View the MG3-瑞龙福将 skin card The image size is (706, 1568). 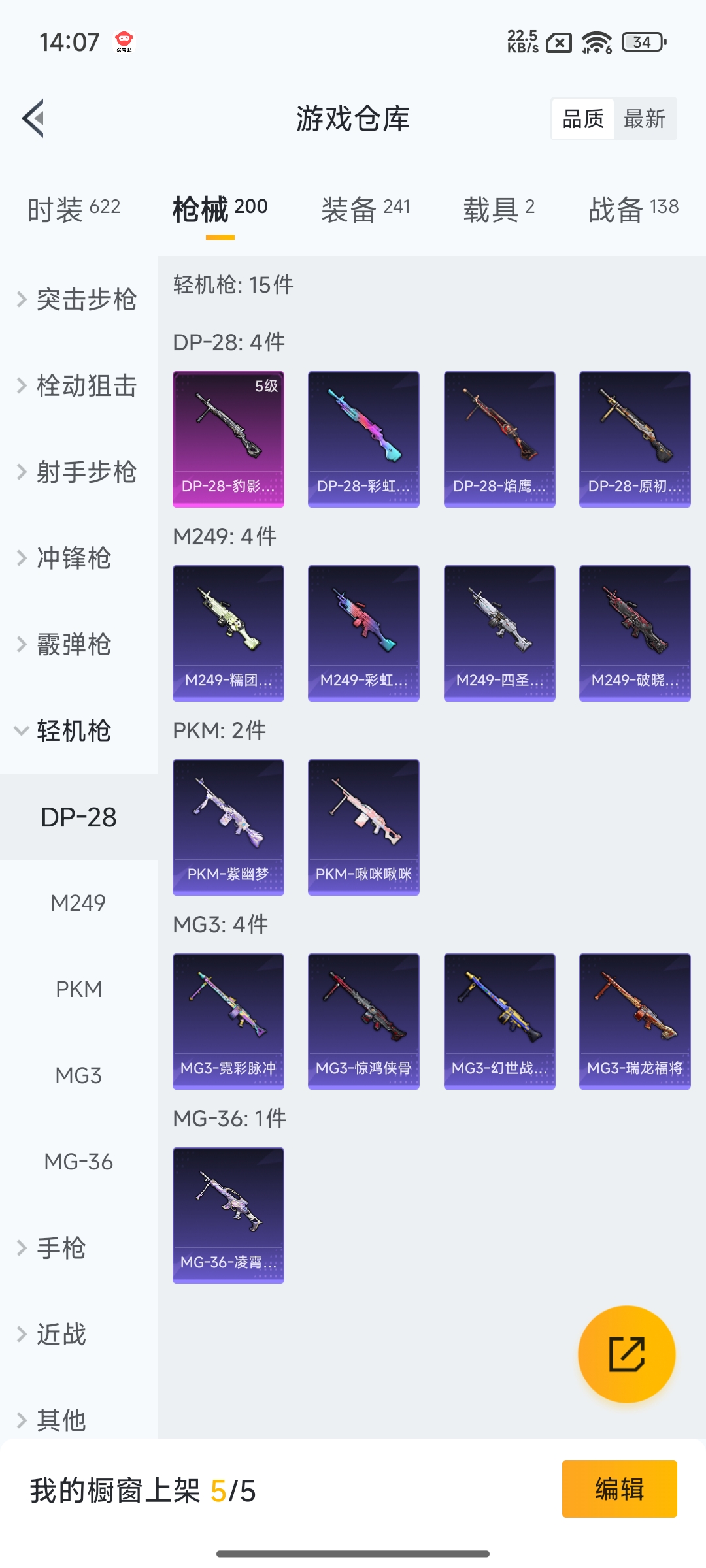(x=635, y=1021)
